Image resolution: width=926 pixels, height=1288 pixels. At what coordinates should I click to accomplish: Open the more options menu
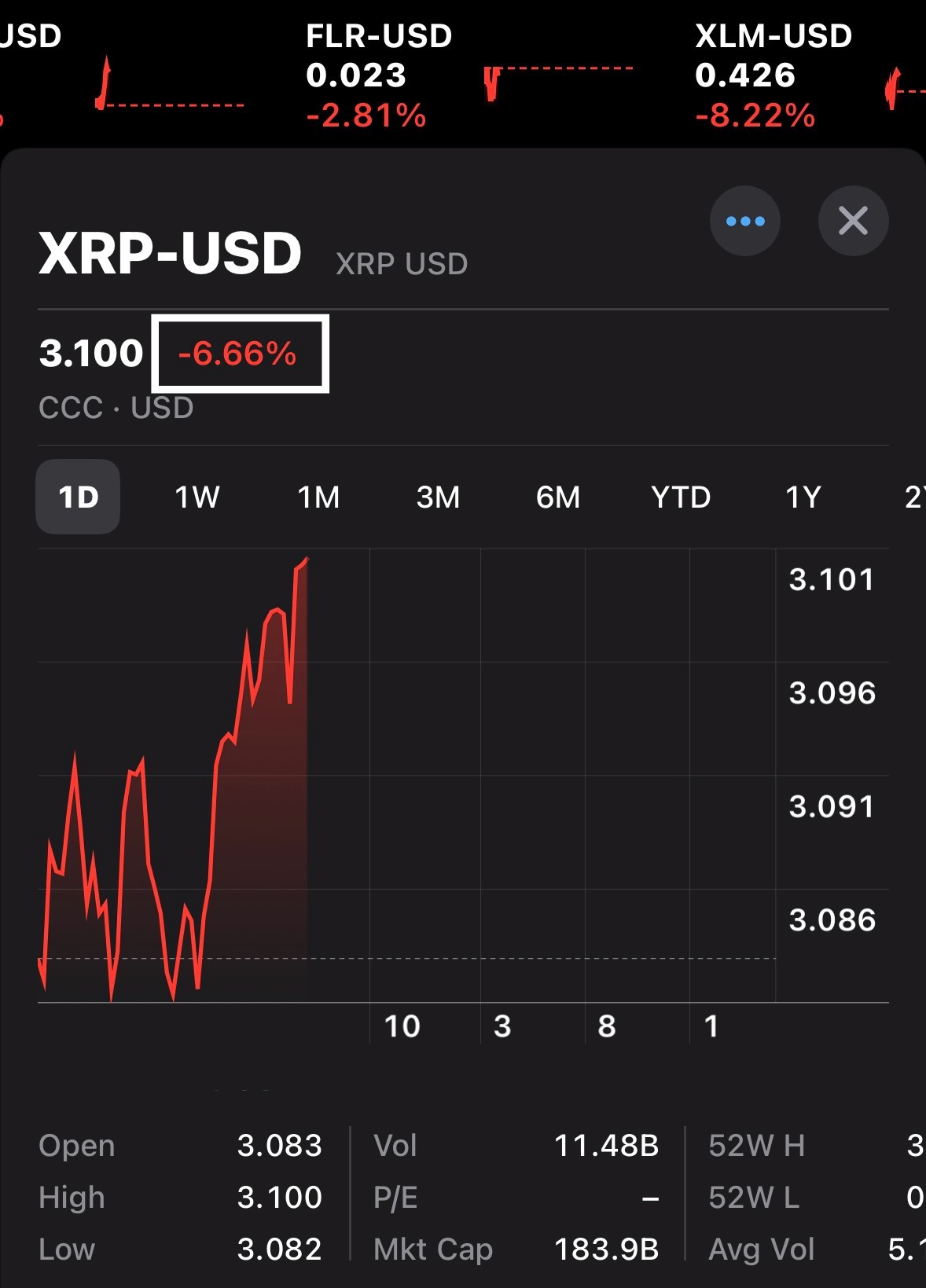point(744,221)
